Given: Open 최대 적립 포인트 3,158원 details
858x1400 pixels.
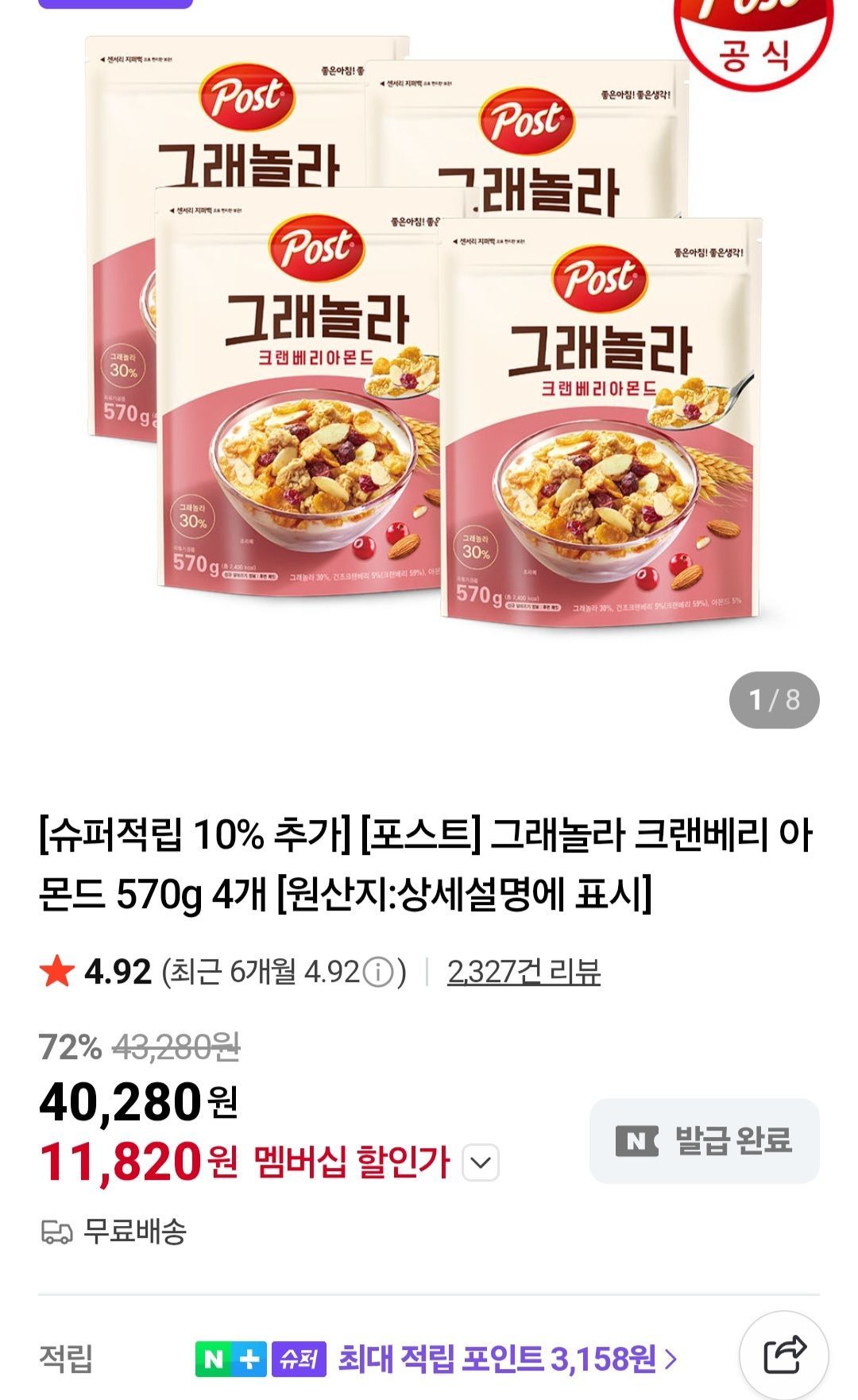Looking at the screenshot, I should (x=507, y=1359).
